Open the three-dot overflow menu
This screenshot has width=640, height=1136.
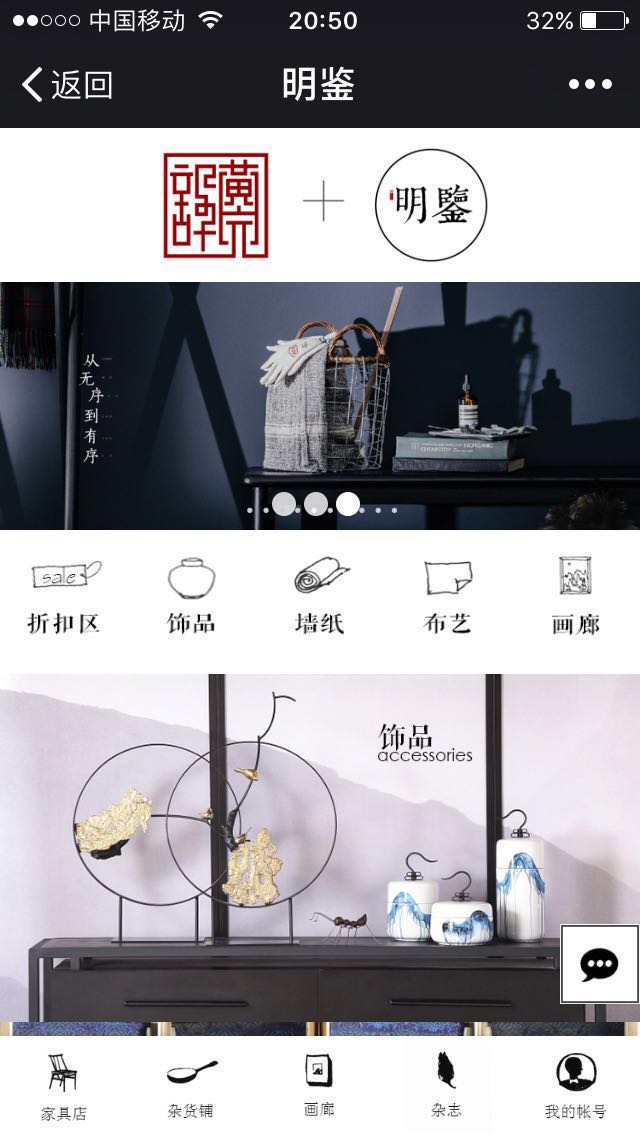coord(590,85)
